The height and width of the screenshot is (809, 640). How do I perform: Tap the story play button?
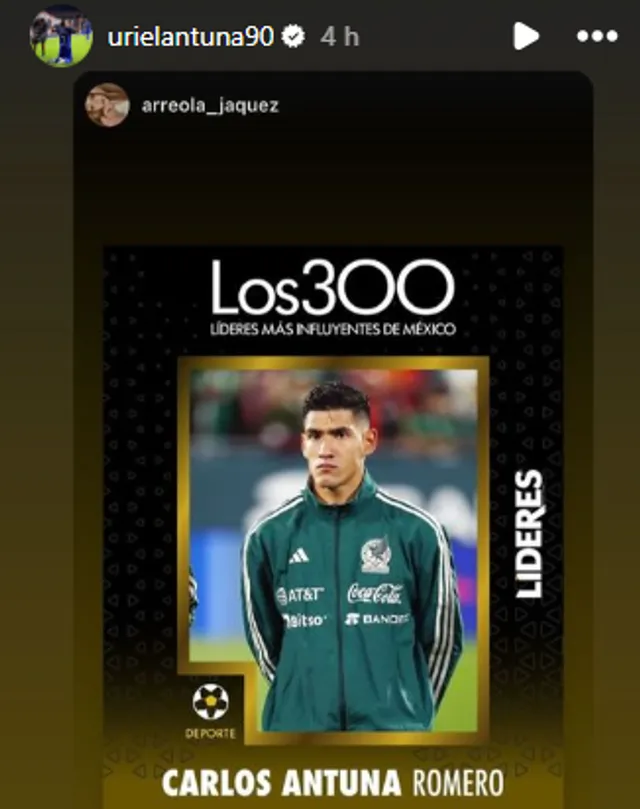[525, 37]
